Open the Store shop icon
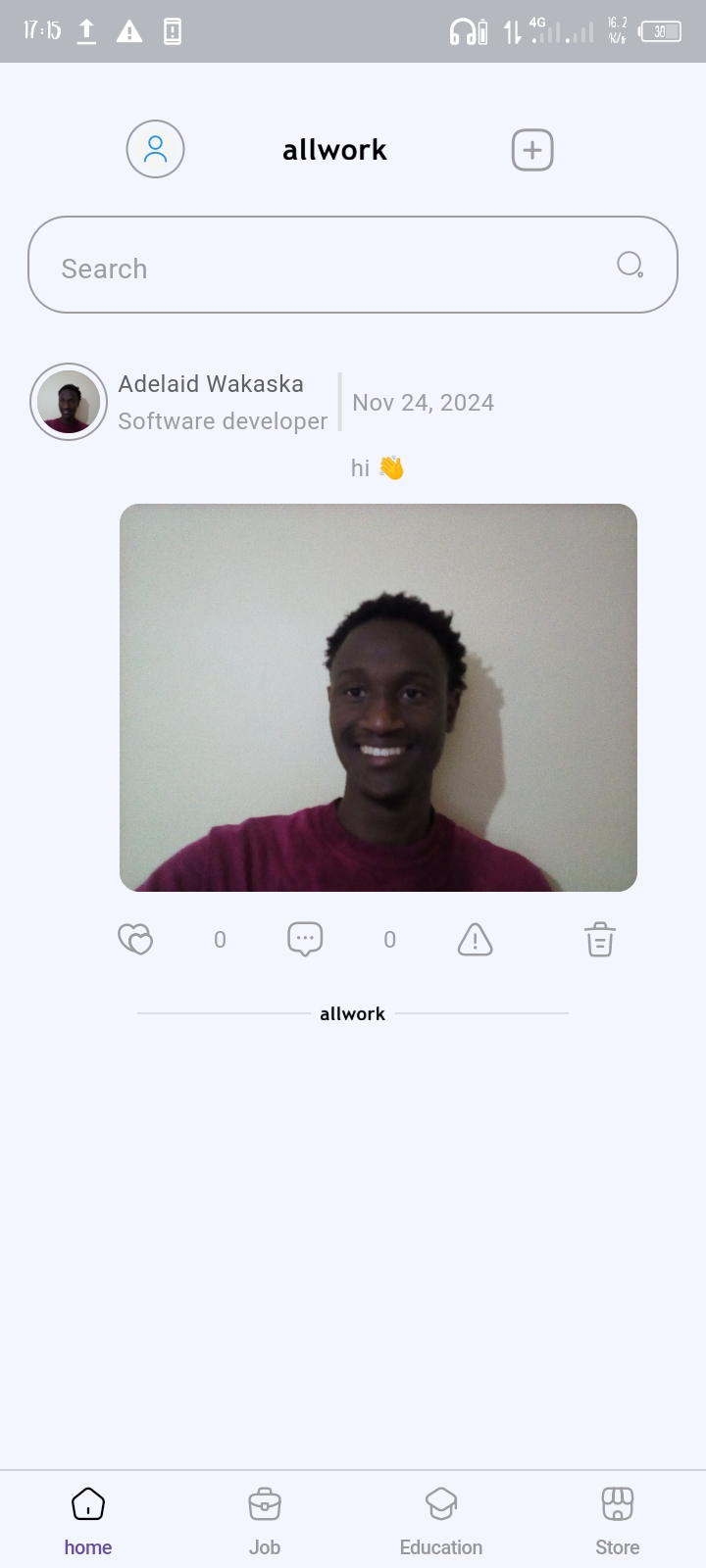 (617, 1503)
